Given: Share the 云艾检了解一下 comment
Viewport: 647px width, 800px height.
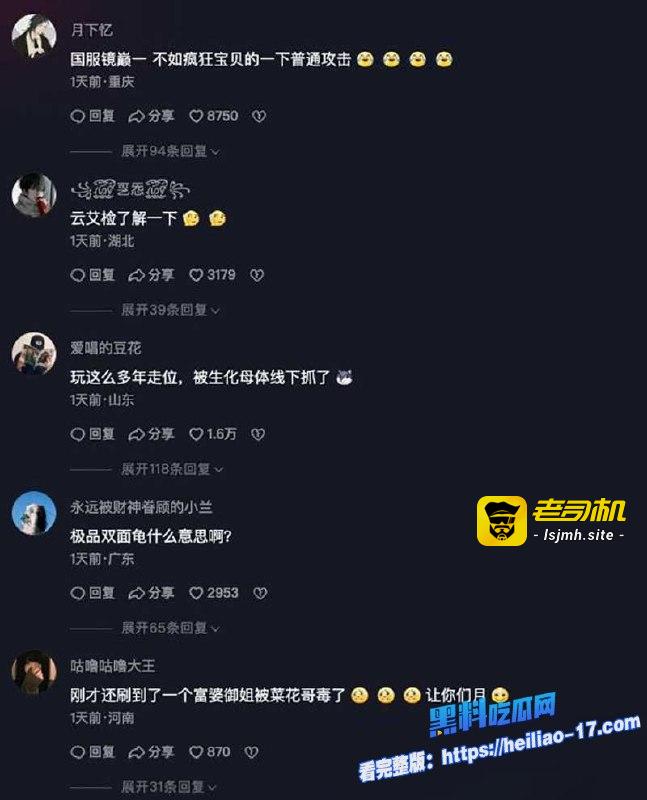Looking at the screenshot, I should [x=151, y=276].
